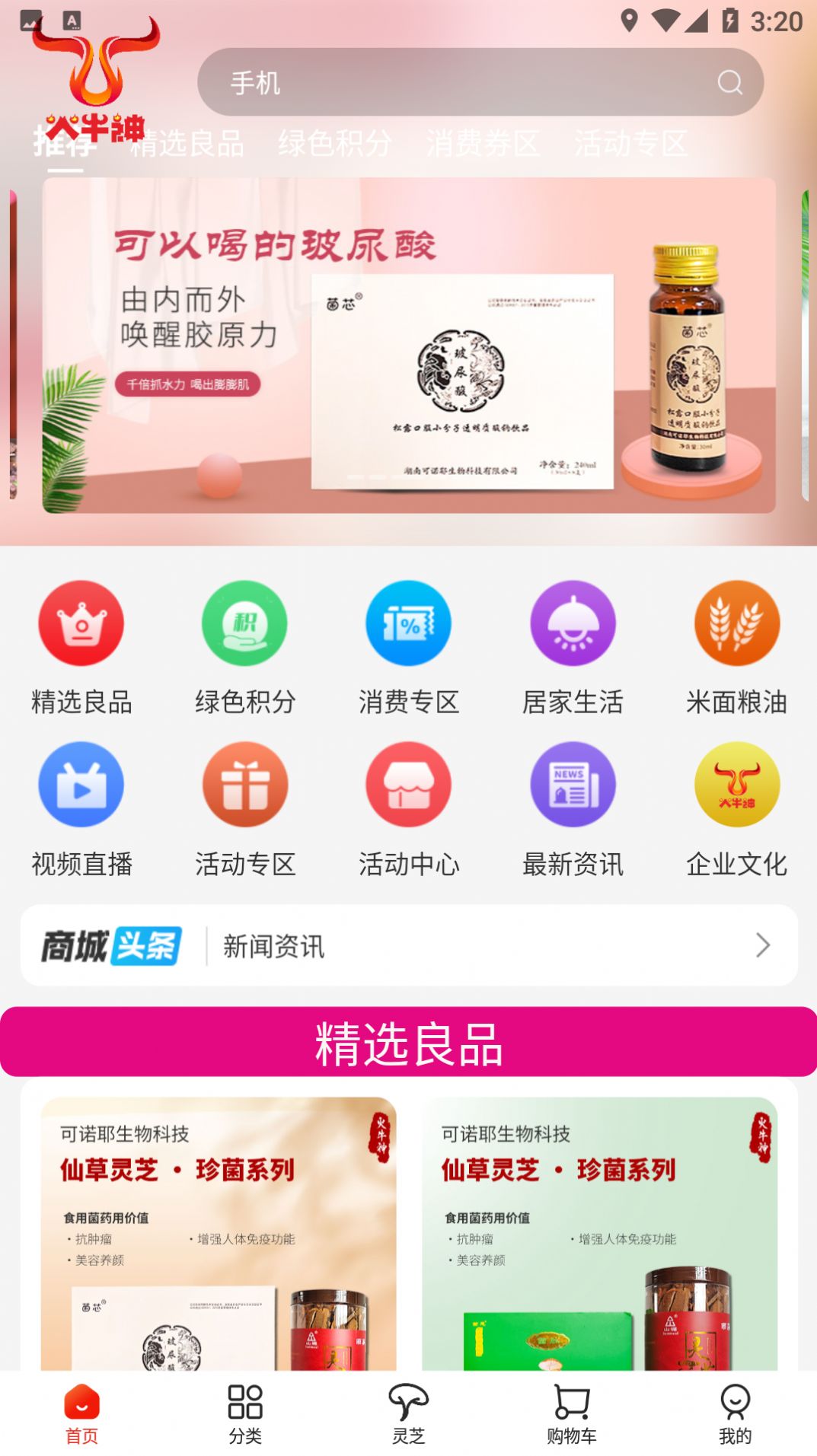This screenshot has width=817, height=1456.
Task: Switch to the 分类 bottom tab
Action: [245, 1413]
